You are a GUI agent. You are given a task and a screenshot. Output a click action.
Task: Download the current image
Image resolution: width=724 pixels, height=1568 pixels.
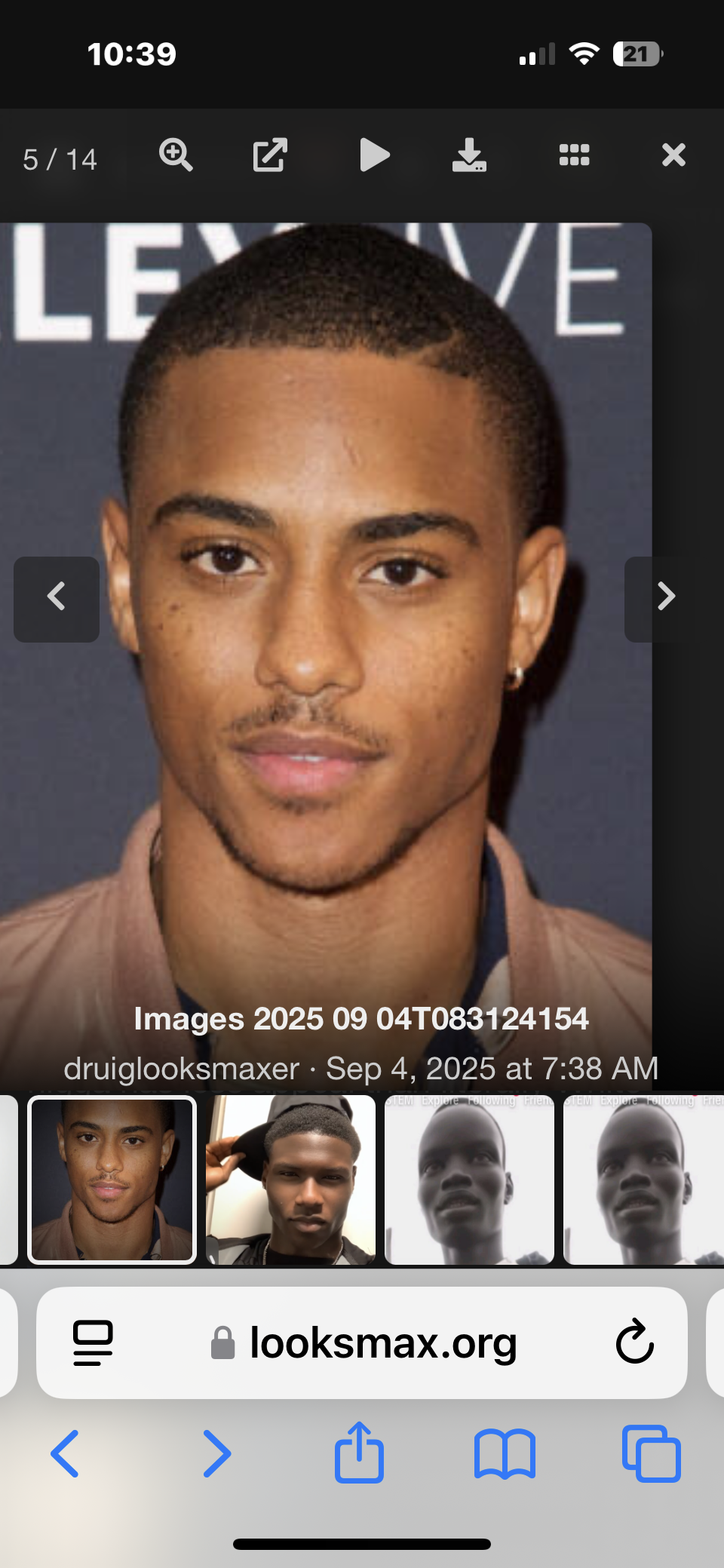[469, 155]
